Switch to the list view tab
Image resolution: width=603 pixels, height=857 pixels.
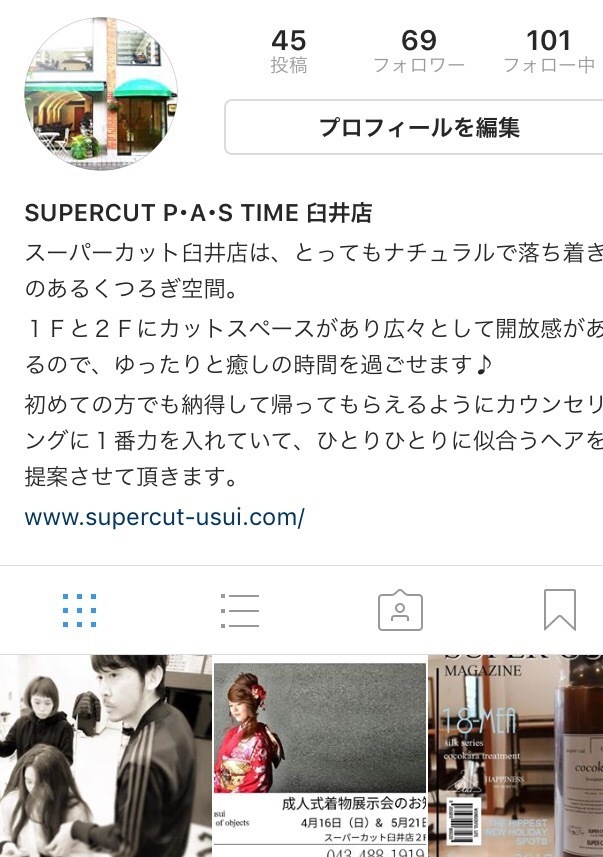240,610
